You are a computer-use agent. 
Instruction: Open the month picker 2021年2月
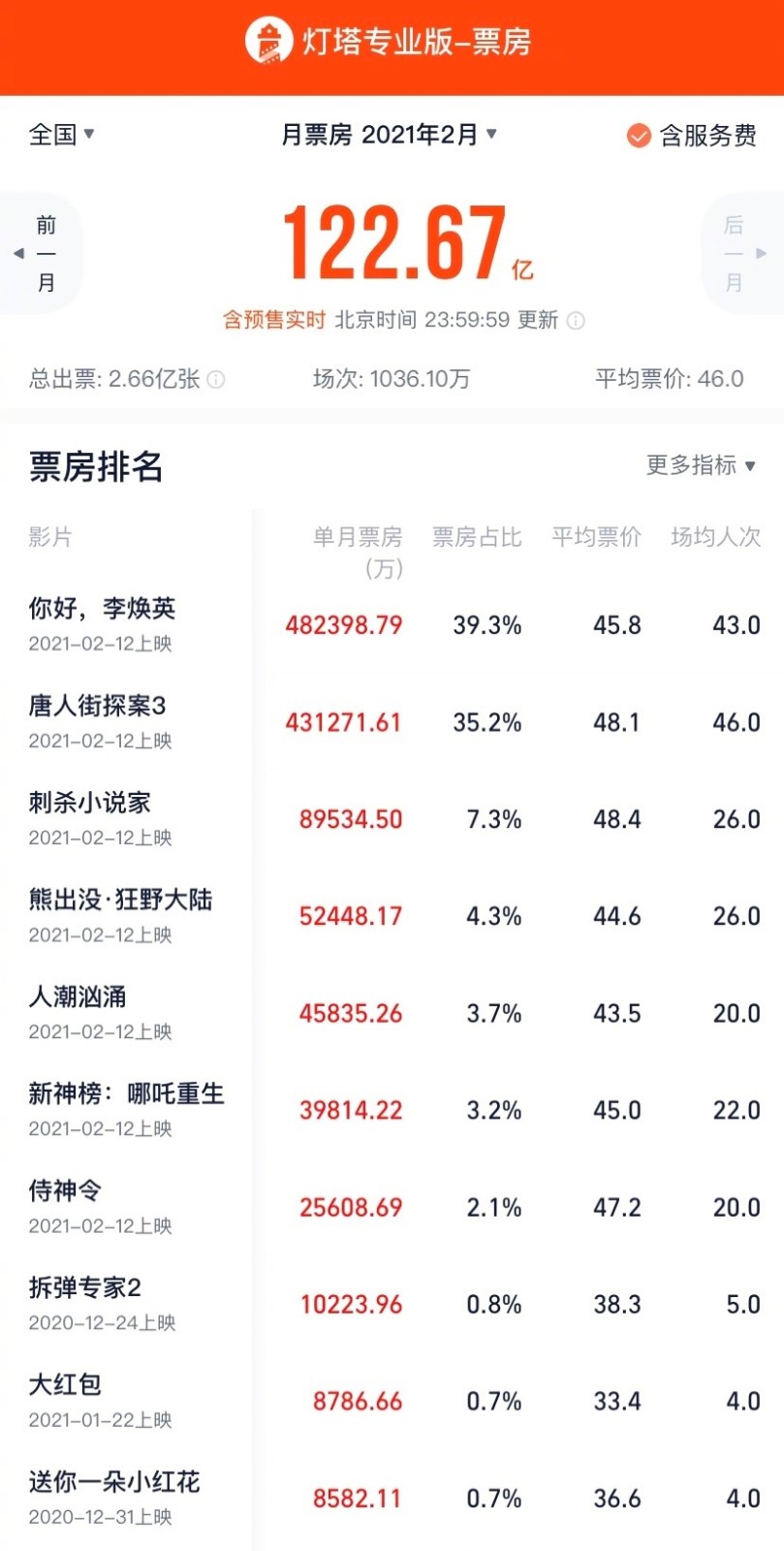click(x=389, y=134)
